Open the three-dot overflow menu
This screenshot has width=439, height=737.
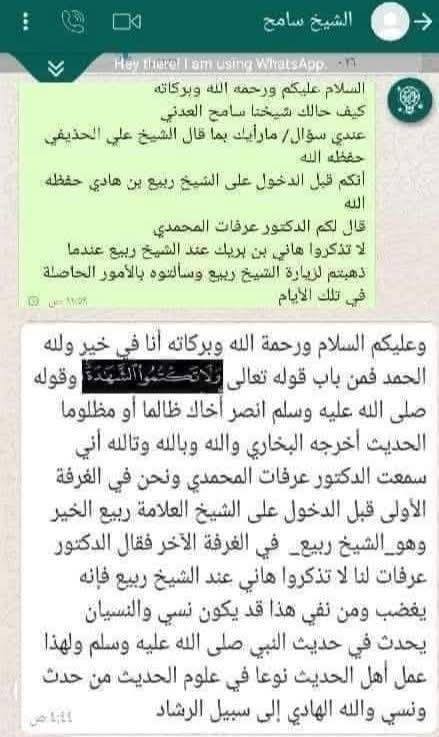[26, 22]
